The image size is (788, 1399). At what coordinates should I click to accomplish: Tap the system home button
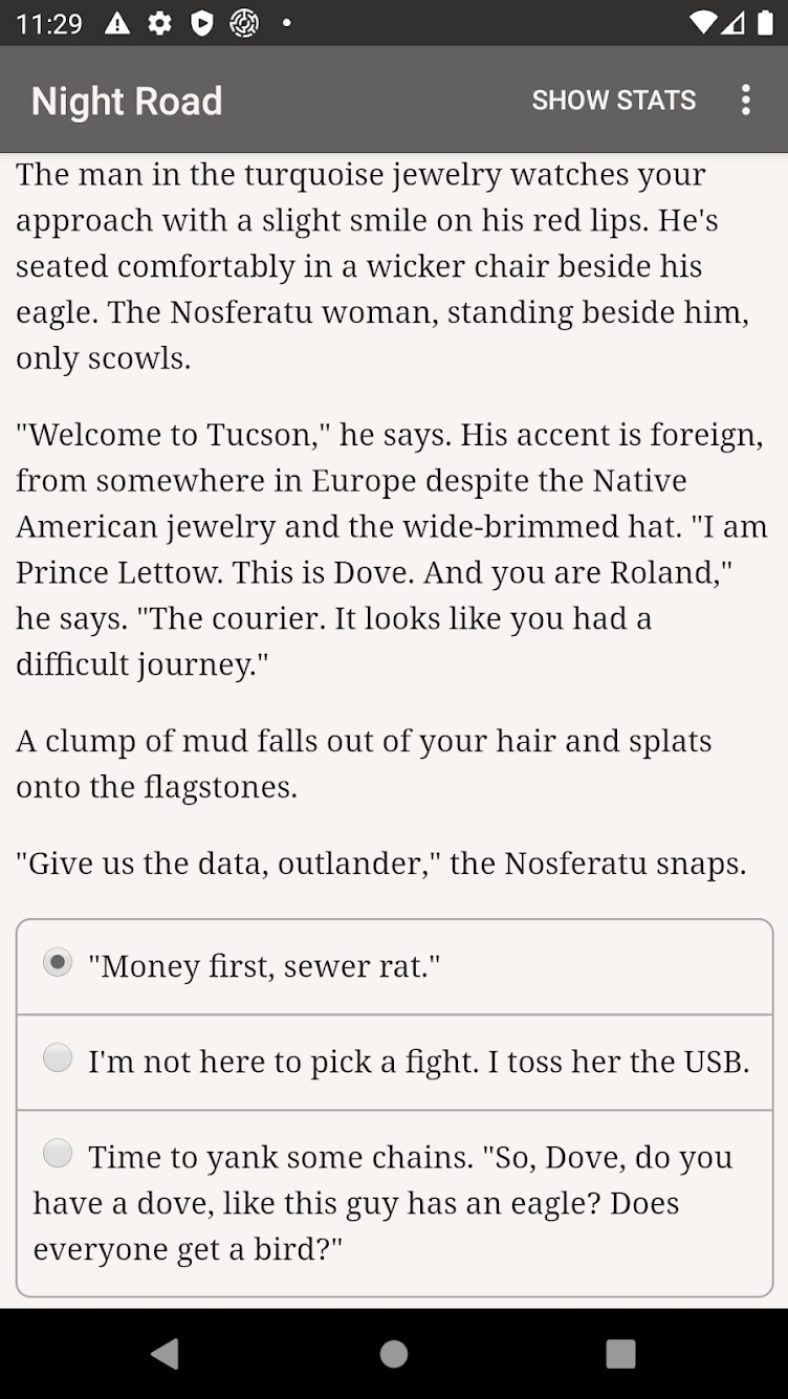click(x=394, y=1354)
